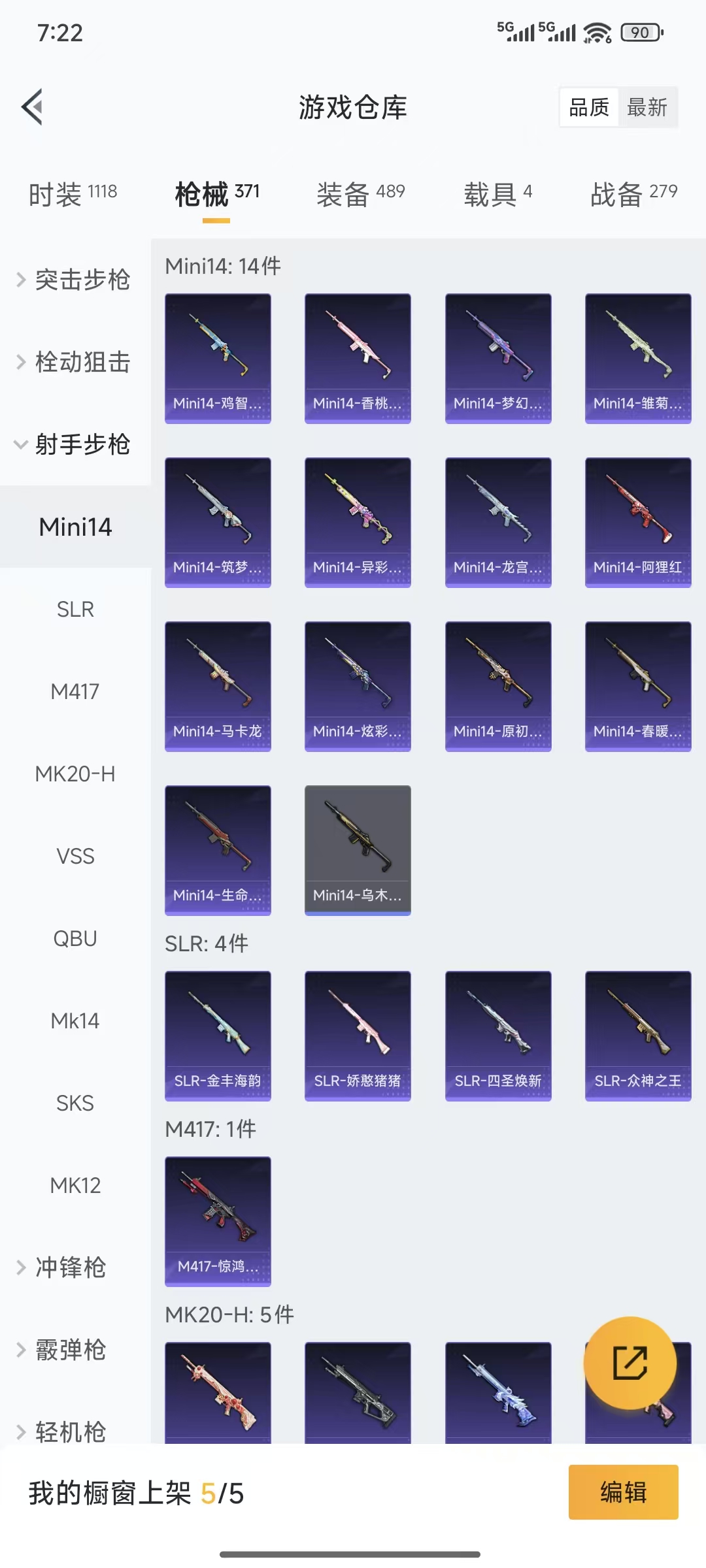Tap the 编辑 button for 我的橱窗
This screenshot has width=706, height=1568.
(x=623, y=1492)
